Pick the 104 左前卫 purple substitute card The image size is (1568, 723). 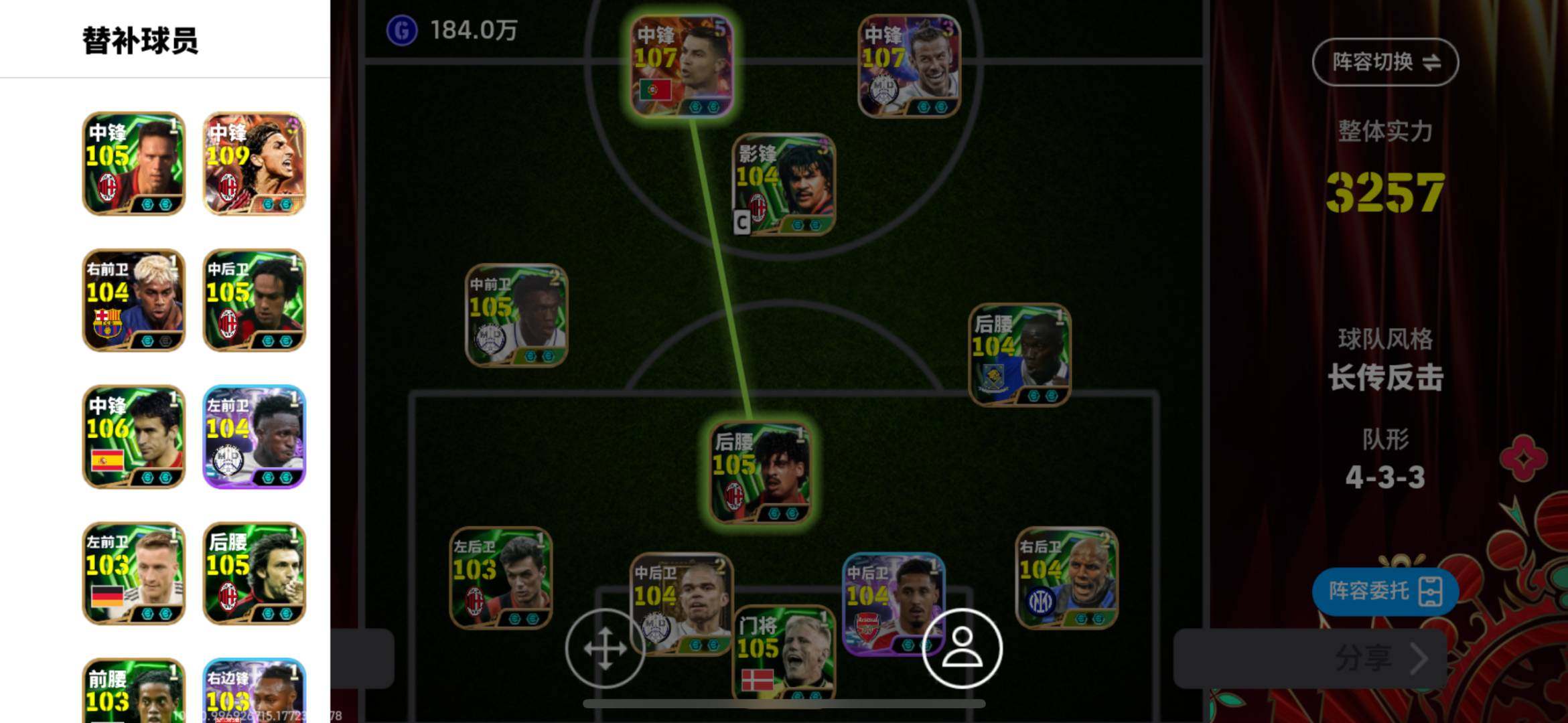tap(254, 436)
